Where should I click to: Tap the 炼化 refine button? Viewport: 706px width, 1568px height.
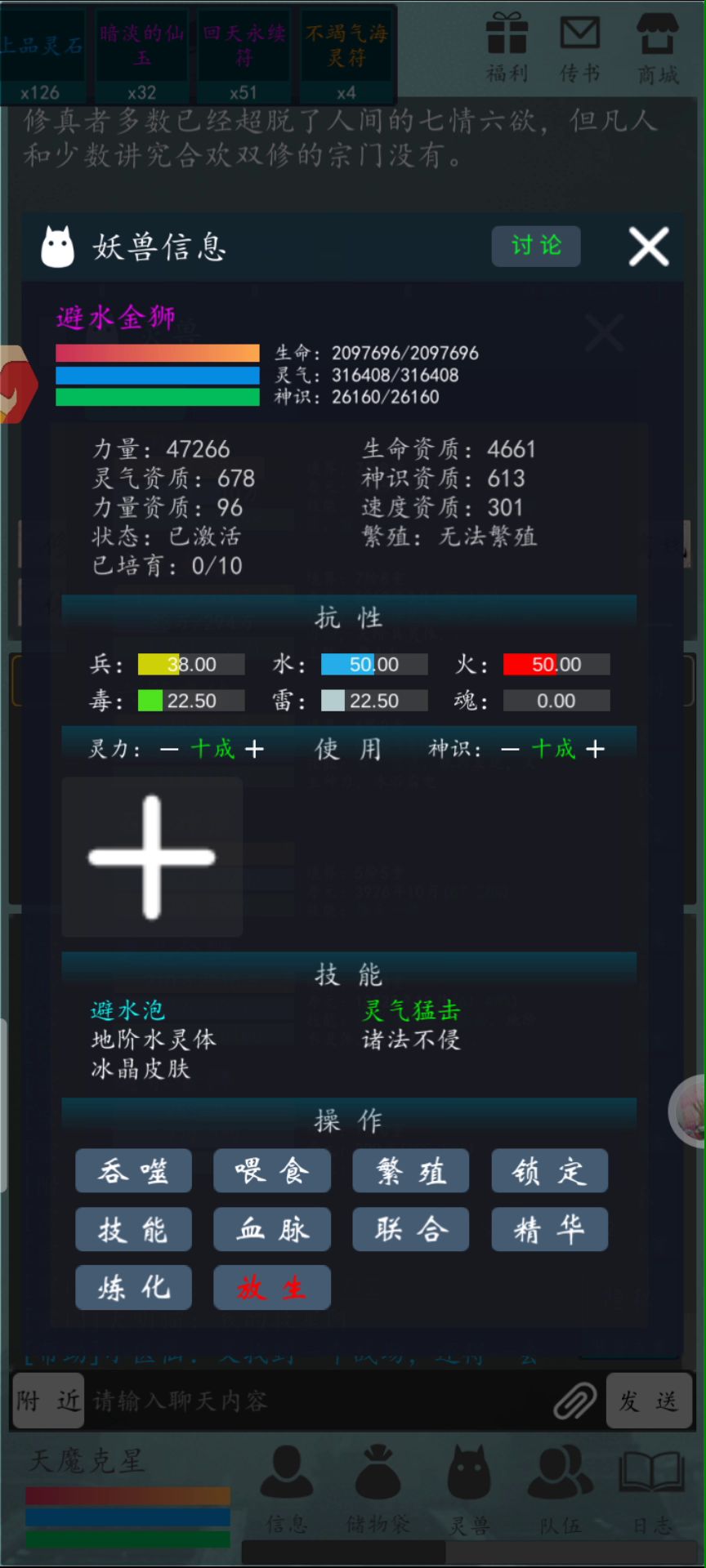point(133,1288)
